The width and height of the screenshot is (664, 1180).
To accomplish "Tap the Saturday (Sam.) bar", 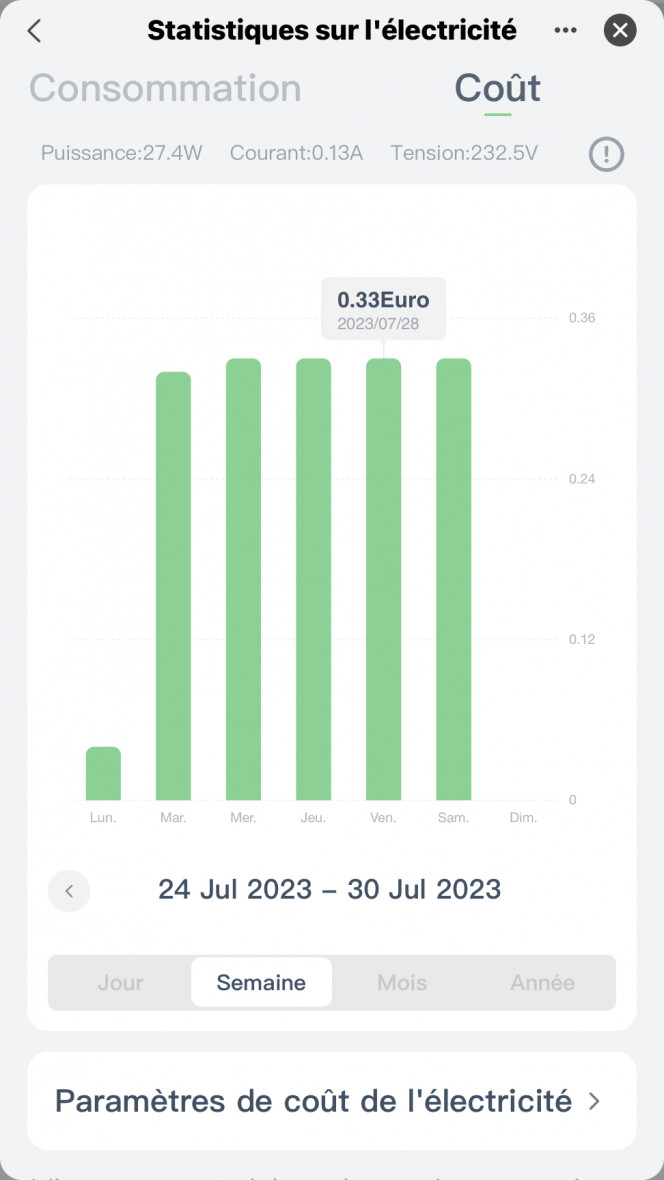I will coord(453,579).
